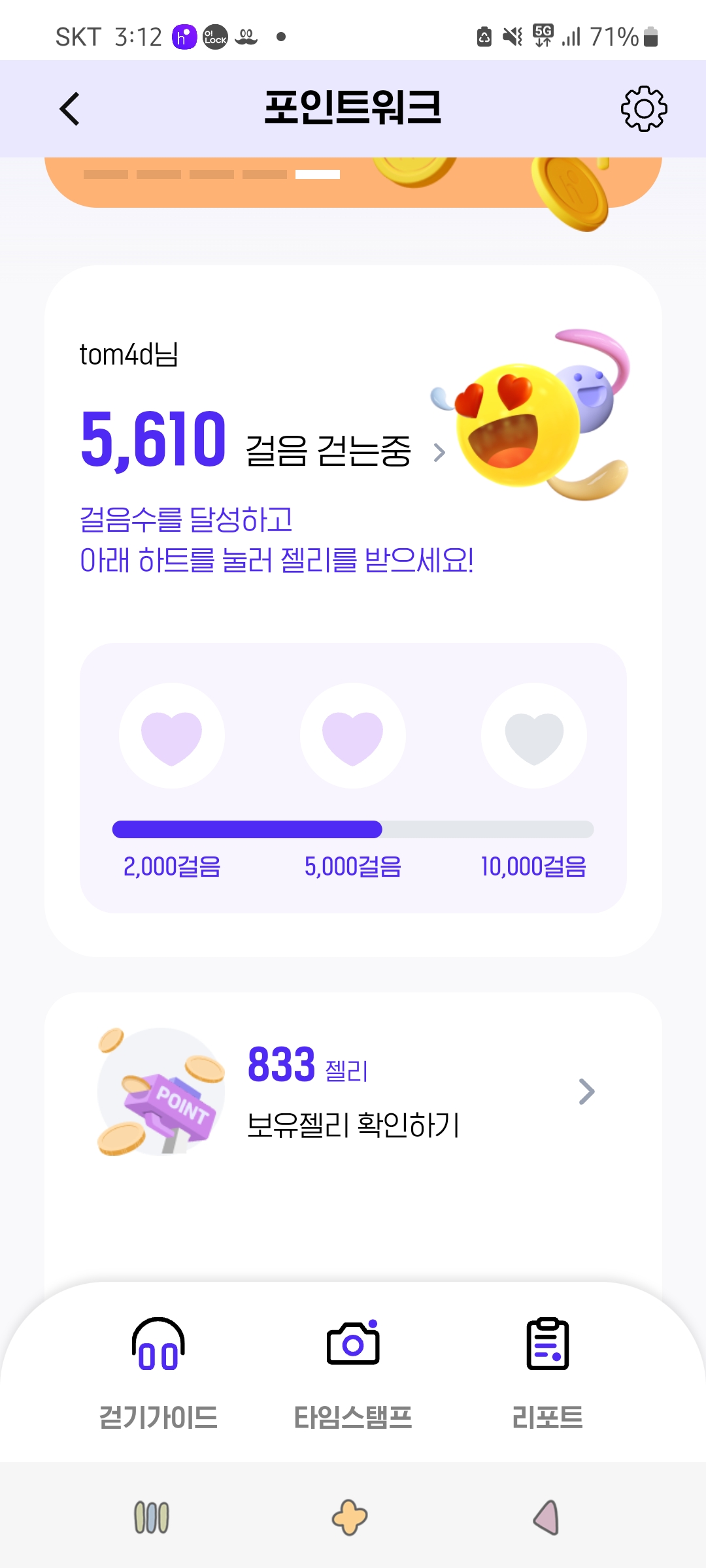
Task: Tap the 10,000걸음 heart
Action: coord(534,736)
